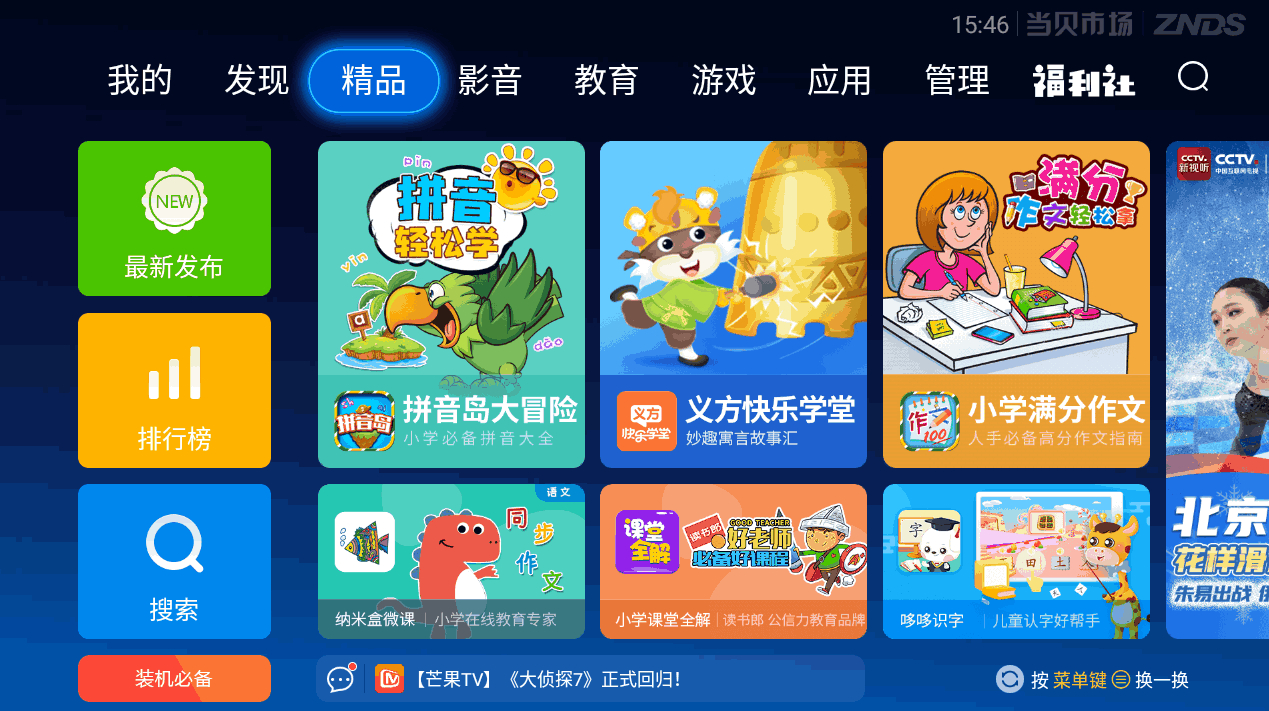
Task: Open the 纳米盒微课 card
Action: 451,561
